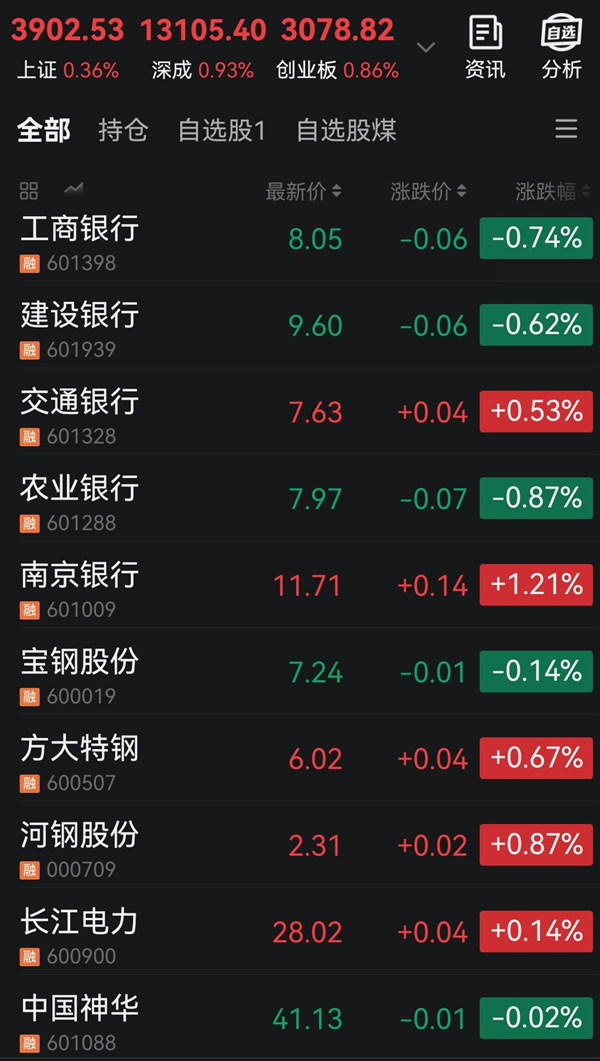View 南京银行 stock details
Image resolution: width=600 pixels, height=1061 pixels.
click(x=80, y=586)
